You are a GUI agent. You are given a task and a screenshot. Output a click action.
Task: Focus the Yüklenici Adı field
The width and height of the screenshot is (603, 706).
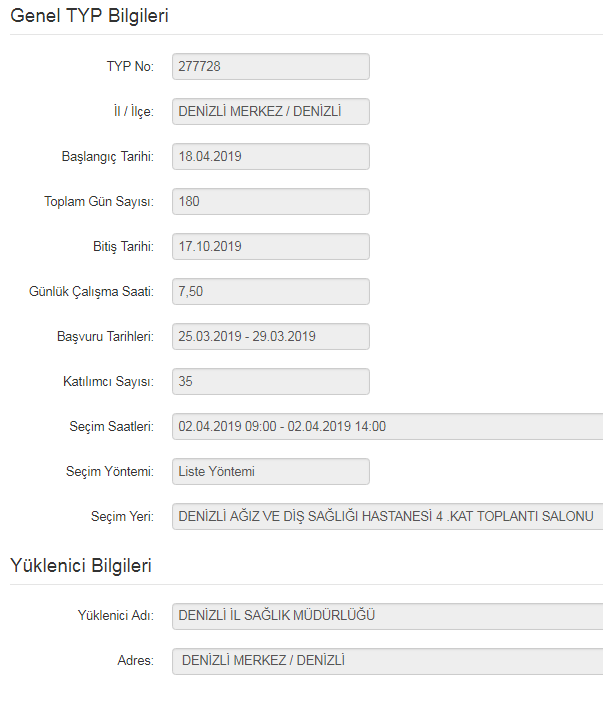tap(387, 615)
